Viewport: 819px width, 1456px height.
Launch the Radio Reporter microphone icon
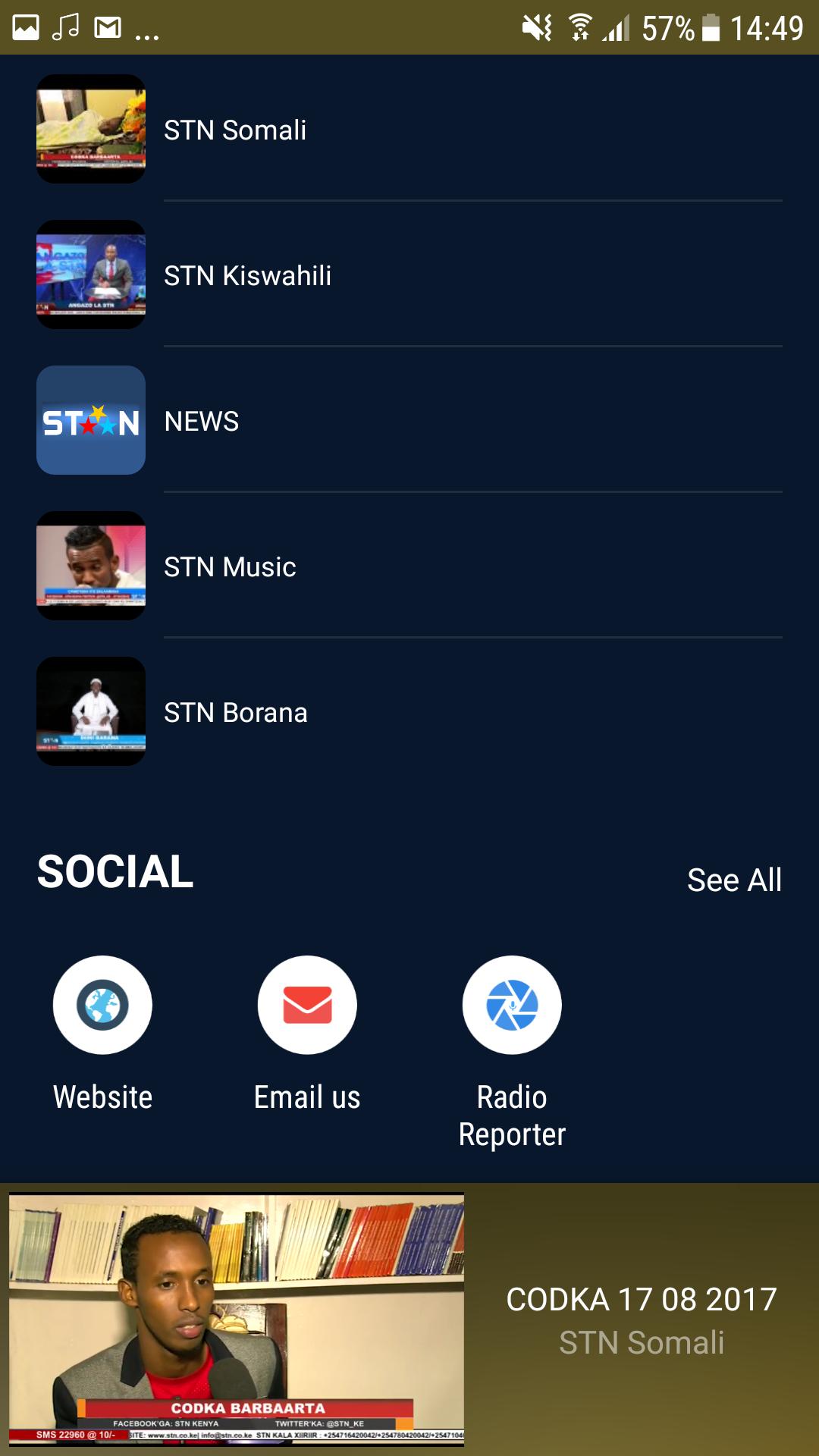pyautogui.click(x=511, y=1004)
